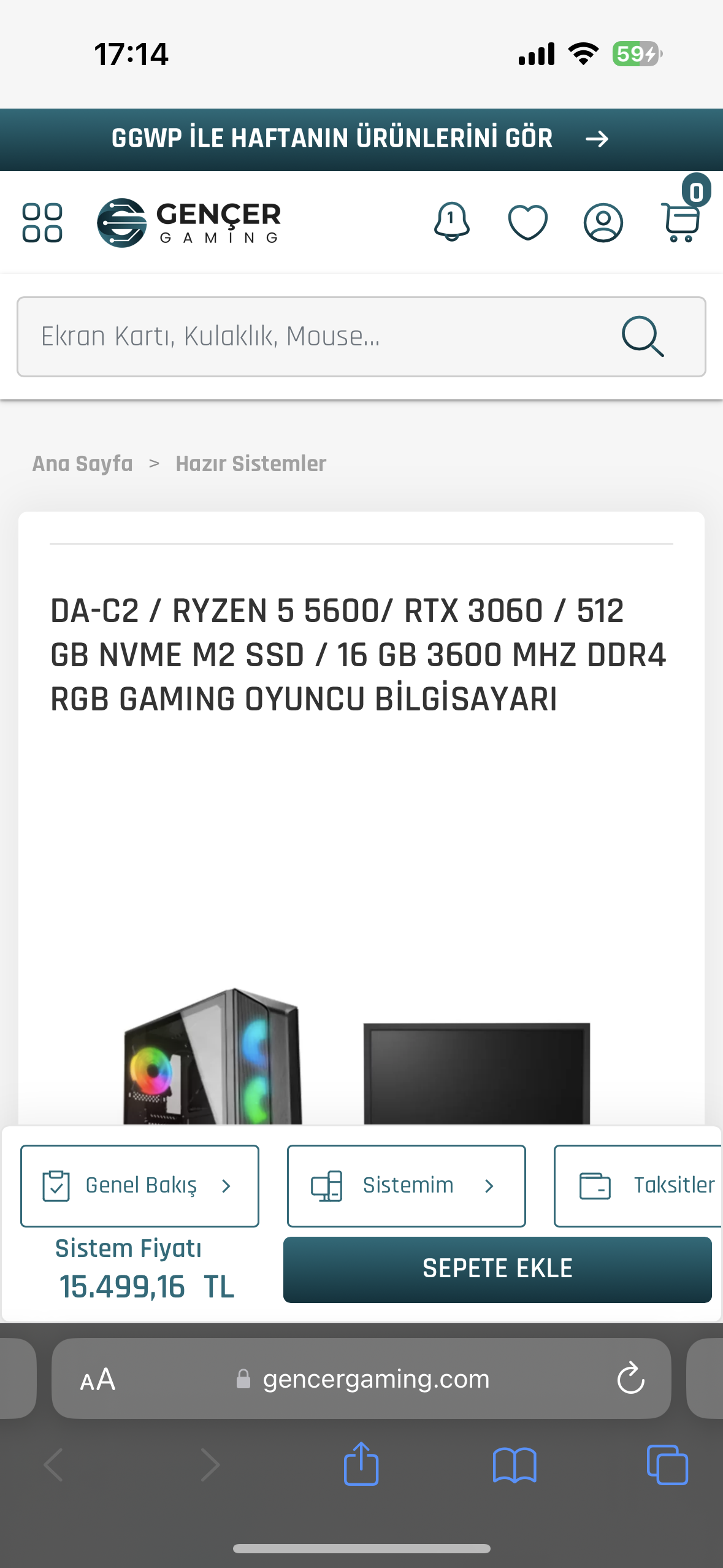The width and height of the screenshot is (723, 1568).
Task: Open the user account icon
Action: [603, 222]
